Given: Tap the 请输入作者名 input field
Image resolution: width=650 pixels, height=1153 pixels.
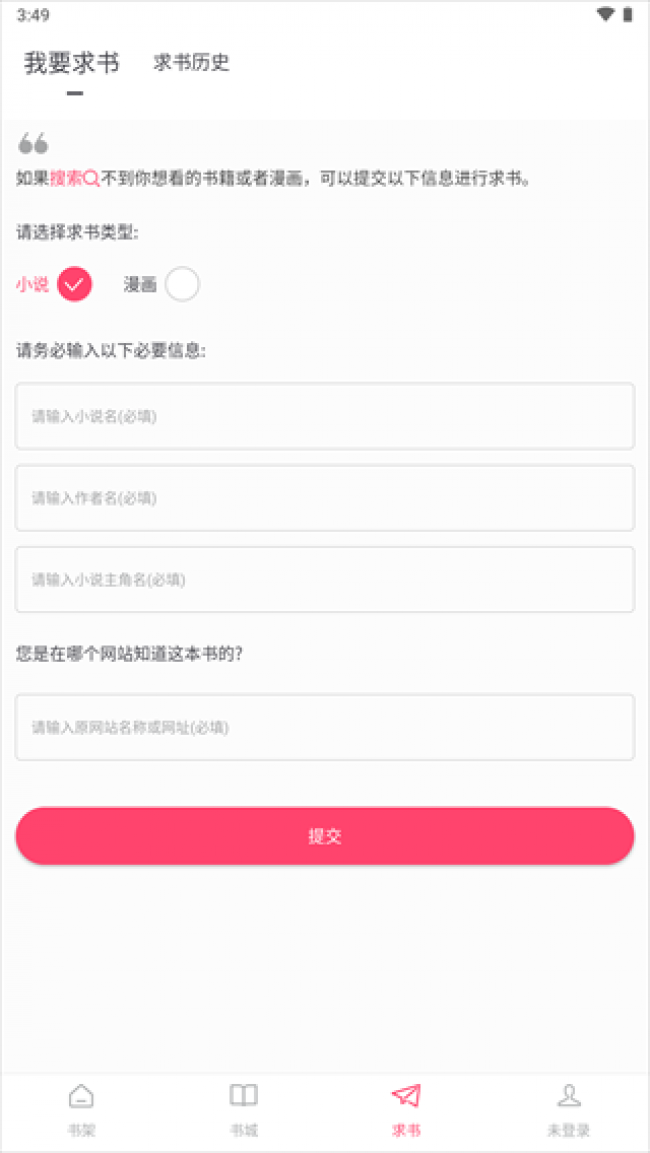Looking at the screenshot, I should 325,498.
